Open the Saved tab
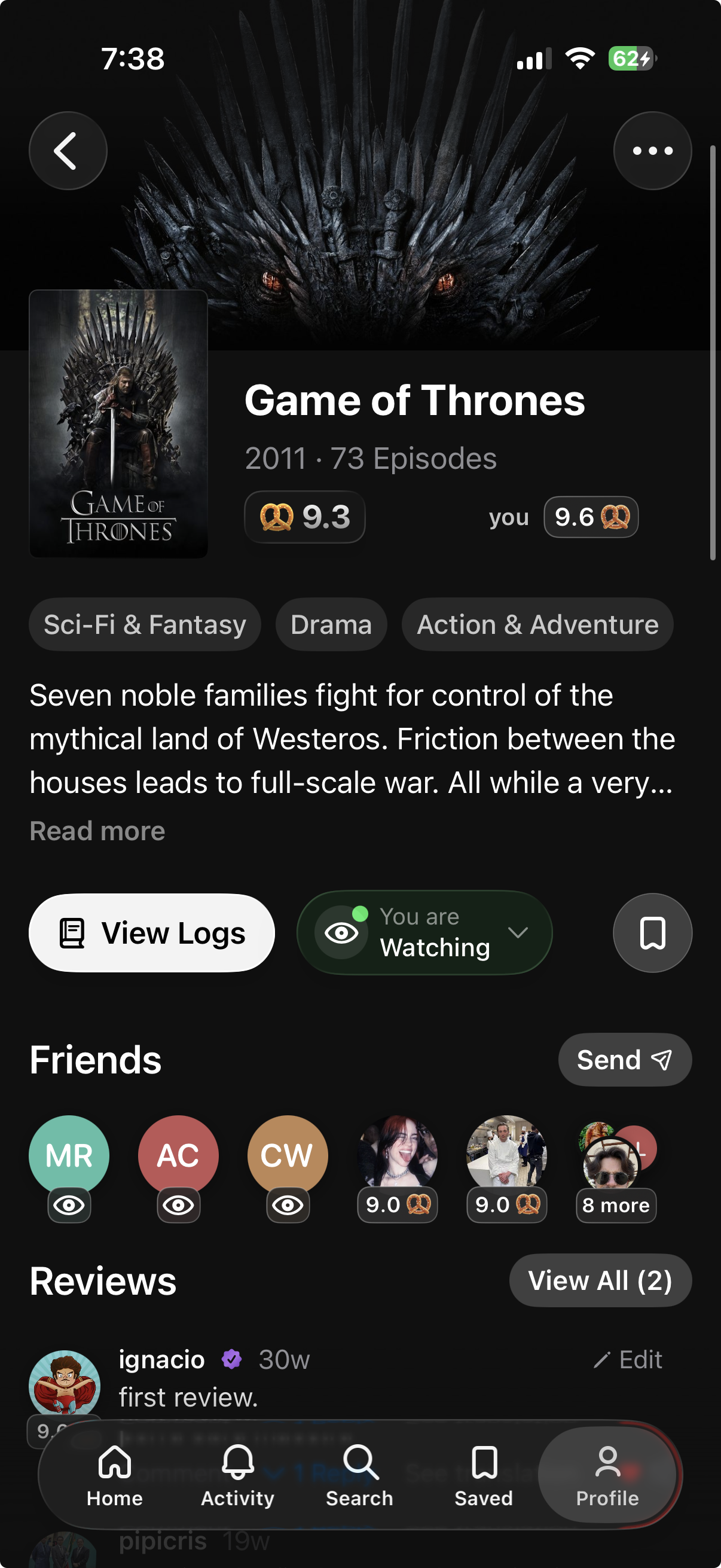 tap(482, 1478)
